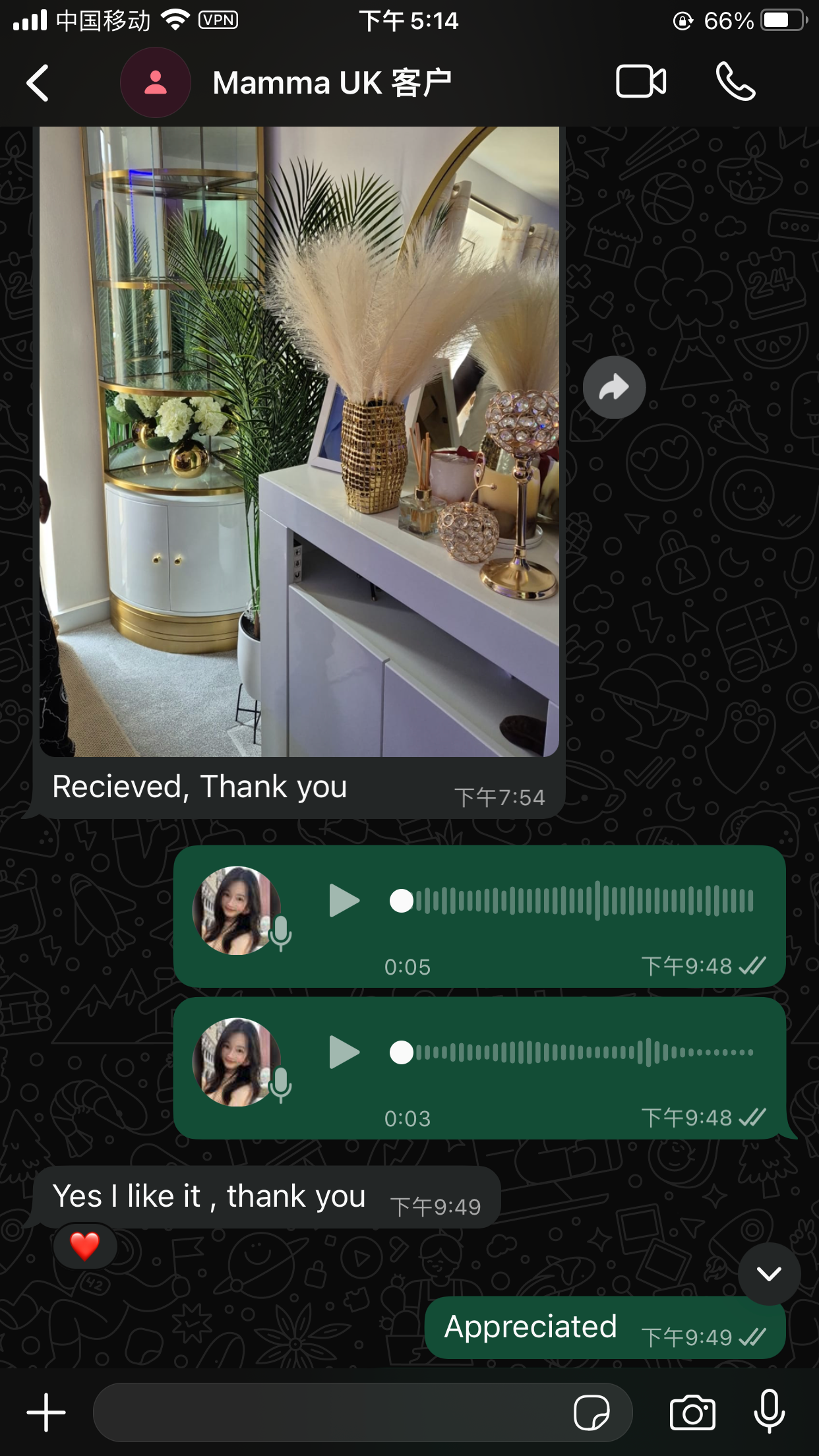Start a video call with Mamma UK

640,82
